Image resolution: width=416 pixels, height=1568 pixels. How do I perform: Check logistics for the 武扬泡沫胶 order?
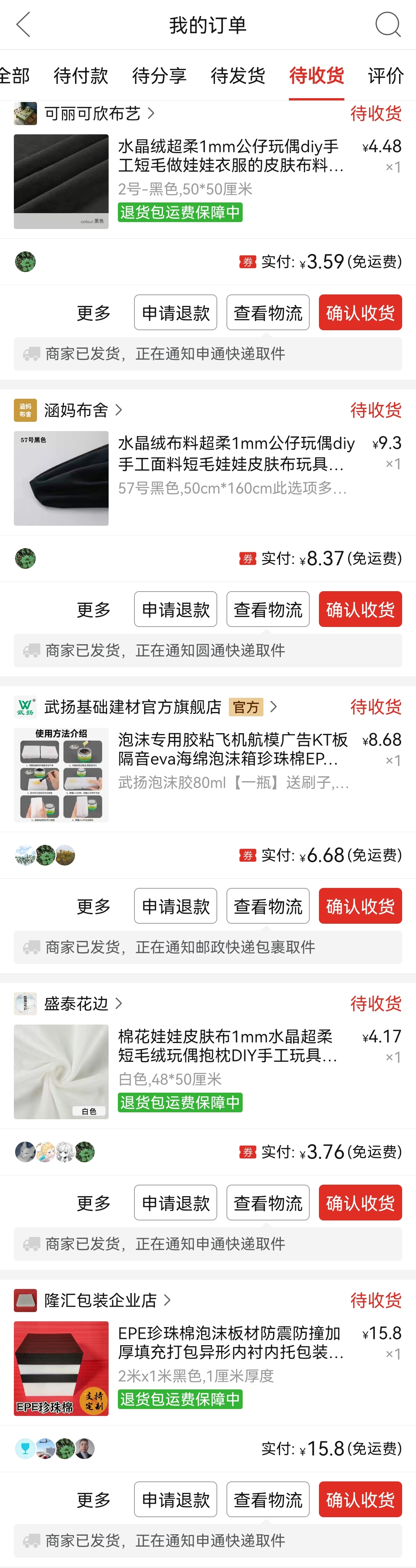pyautogui.click(x=268, y=906)
